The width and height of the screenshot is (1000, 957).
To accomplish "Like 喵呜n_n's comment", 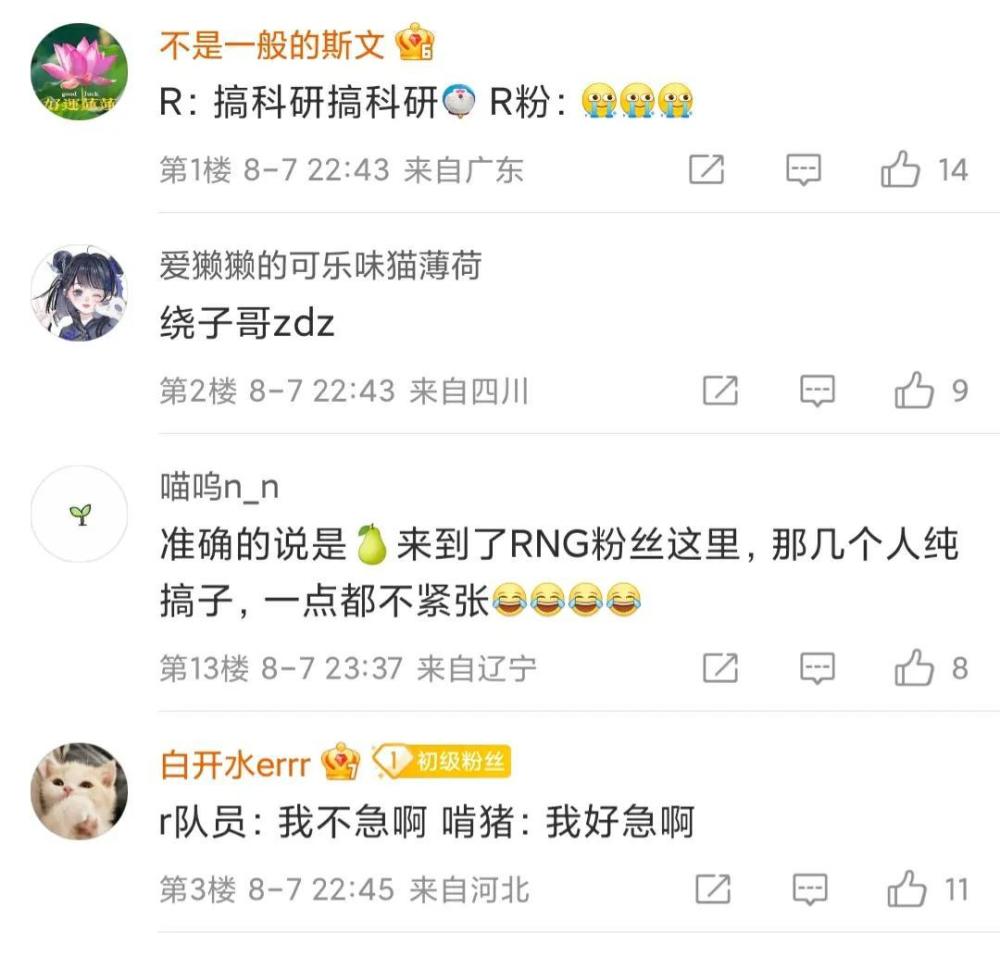I will click(x=914, y=668).
